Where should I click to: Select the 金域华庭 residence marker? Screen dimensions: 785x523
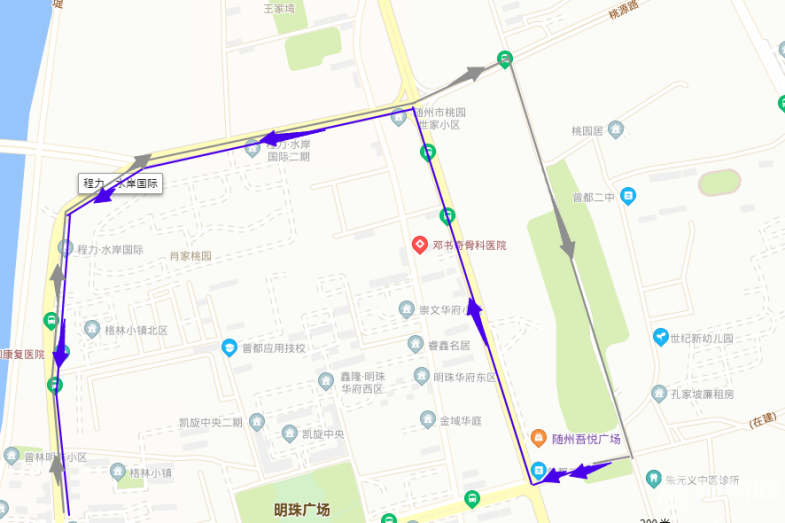coord(427,420)
